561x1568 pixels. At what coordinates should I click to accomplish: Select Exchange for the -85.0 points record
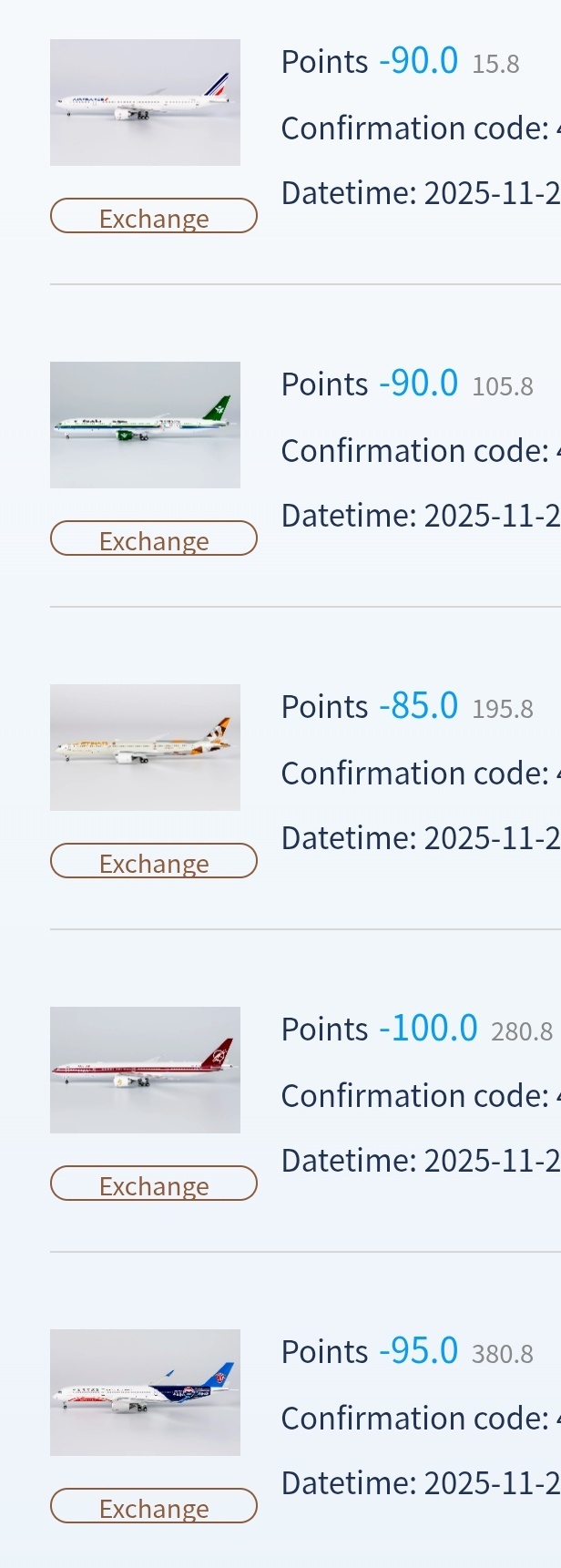click(153, 862)
